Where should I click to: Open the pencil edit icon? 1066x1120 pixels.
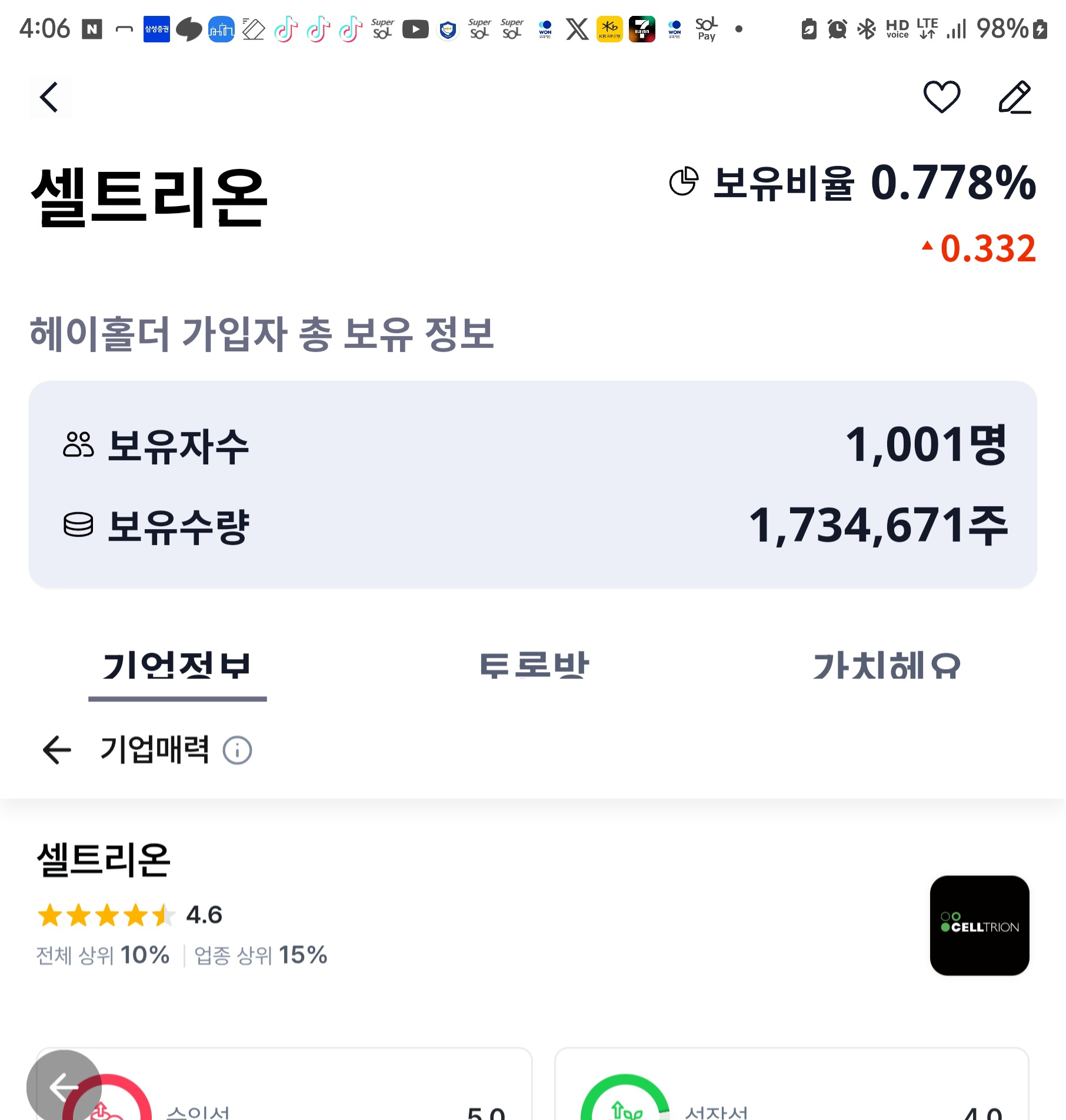(x=1015, y=97)
